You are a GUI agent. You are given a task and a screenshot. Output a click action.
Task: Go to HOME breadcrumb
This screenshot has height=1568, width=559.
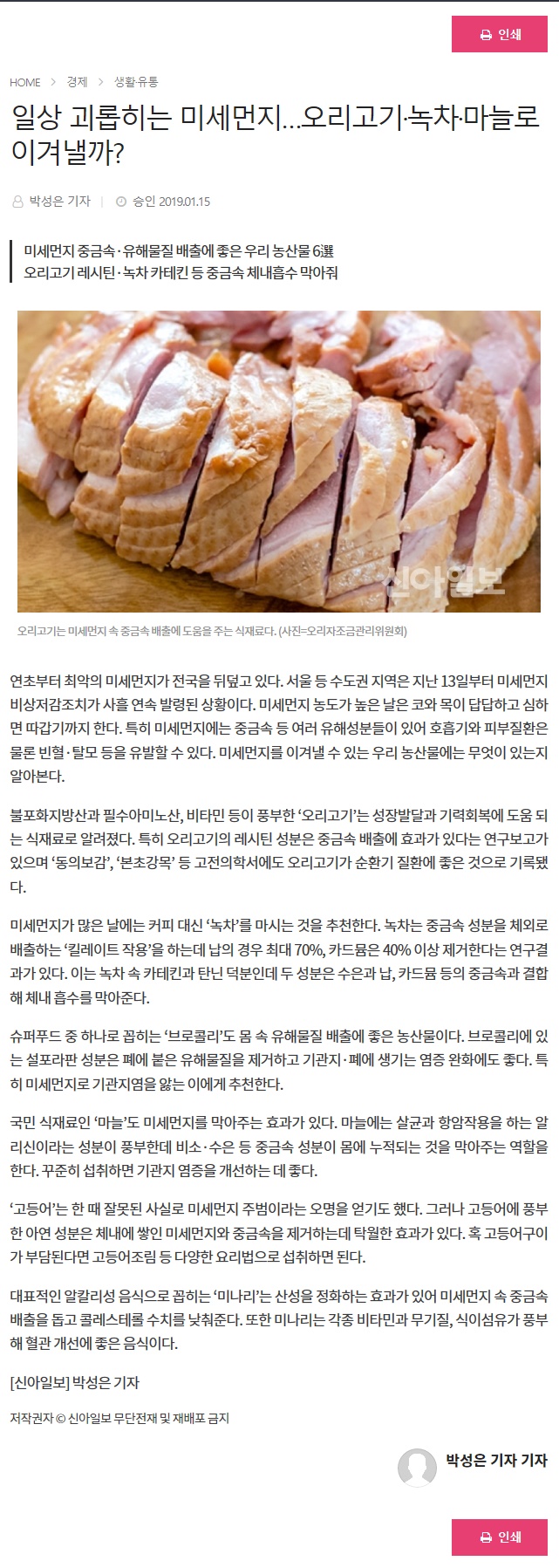click(x=25, y=82)
